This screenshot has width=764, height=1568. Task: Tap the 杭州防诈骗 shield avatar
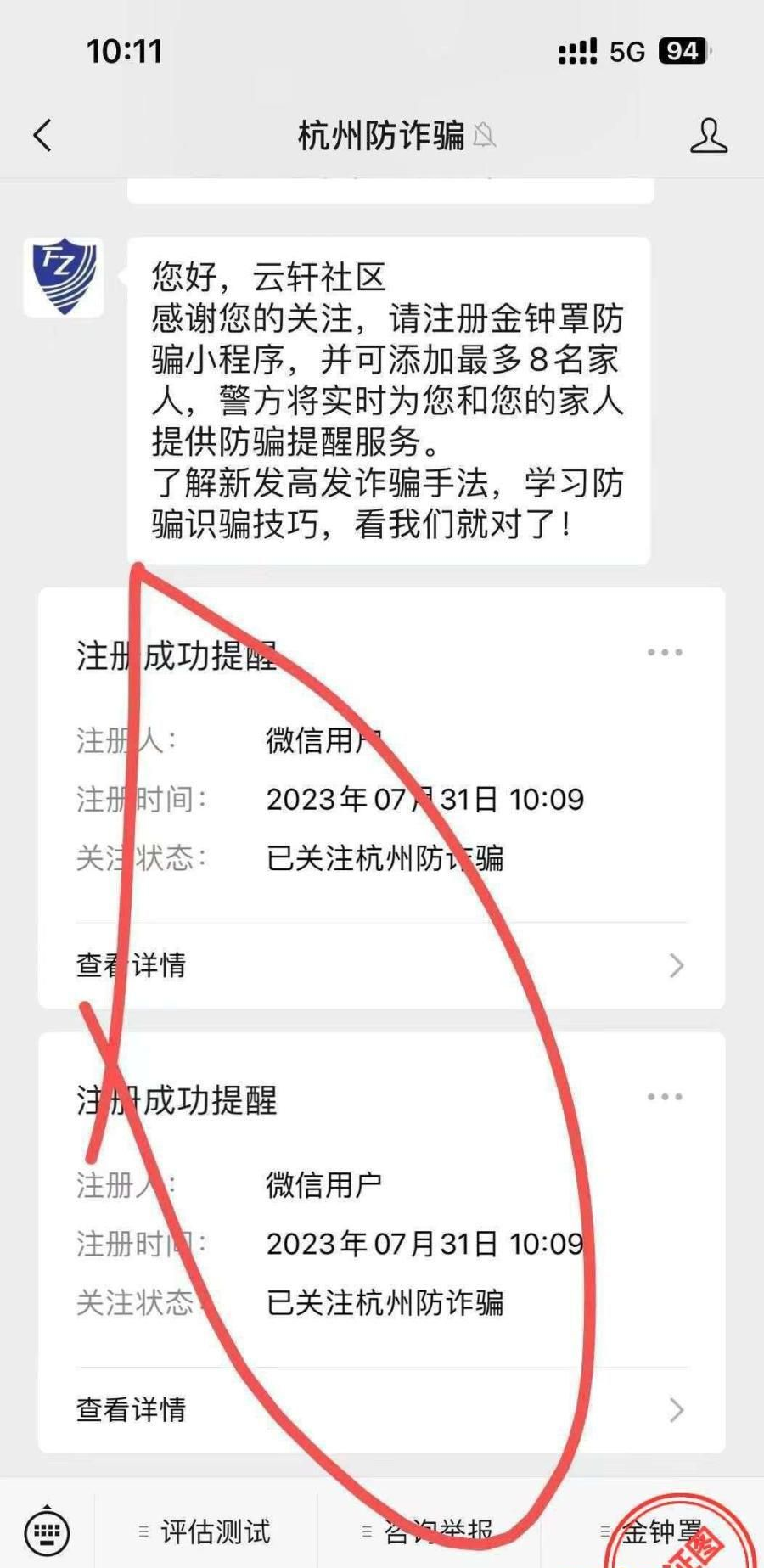coord(64,277)
